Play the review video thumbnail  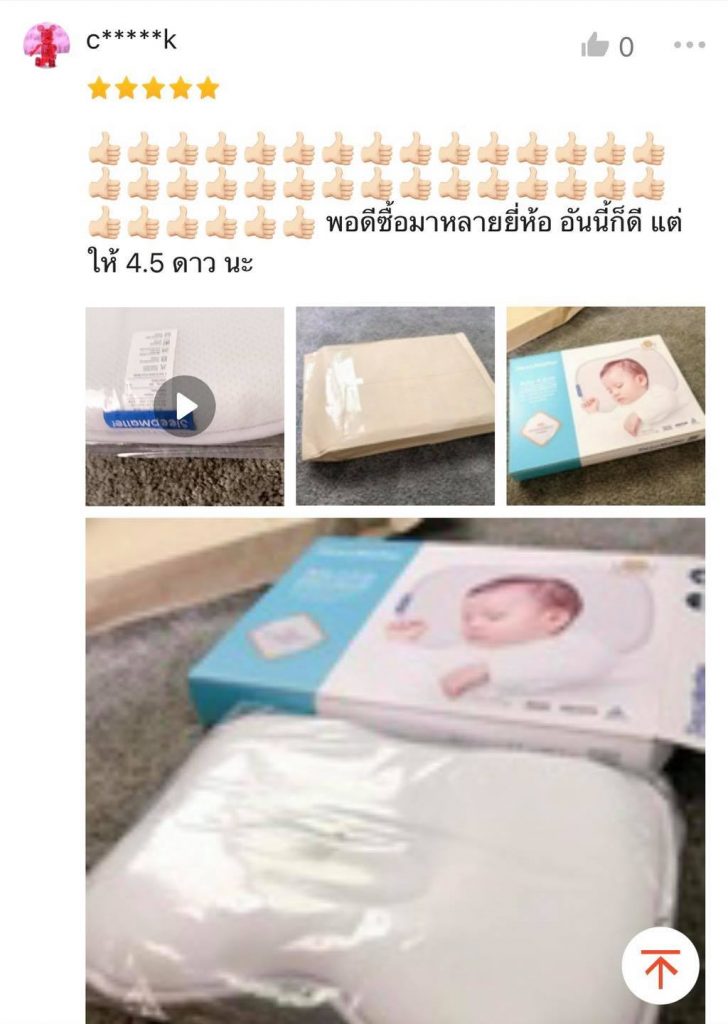coord(184,405)
